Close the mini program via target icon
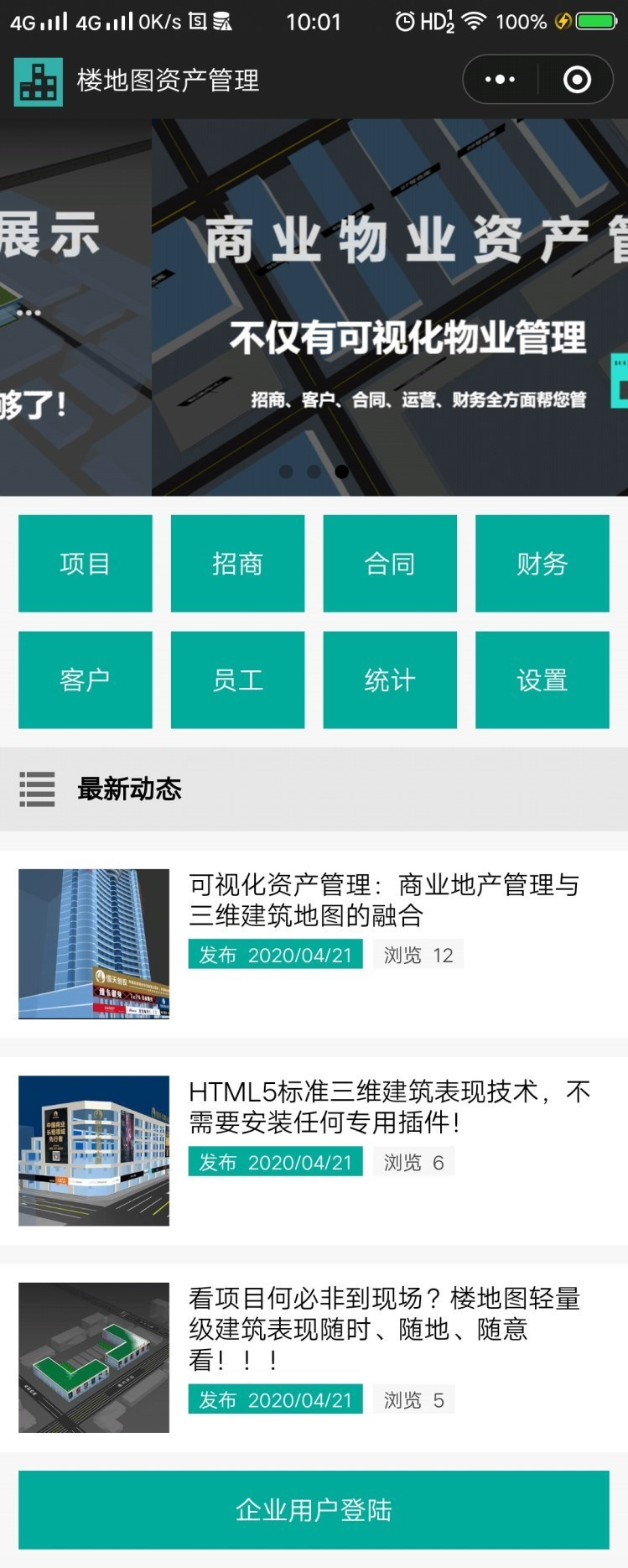 577,80
